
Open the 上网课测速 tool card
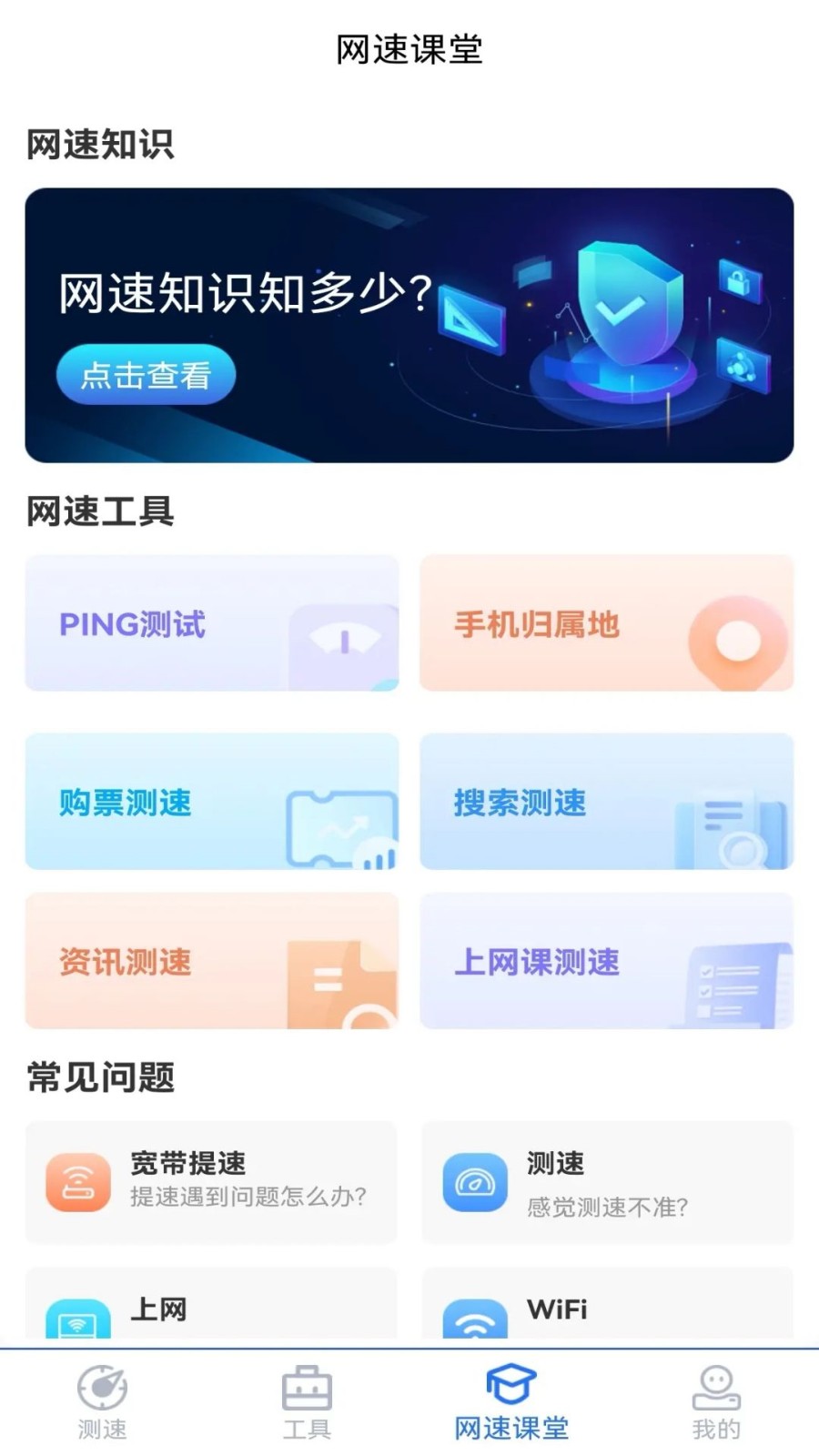607,962
